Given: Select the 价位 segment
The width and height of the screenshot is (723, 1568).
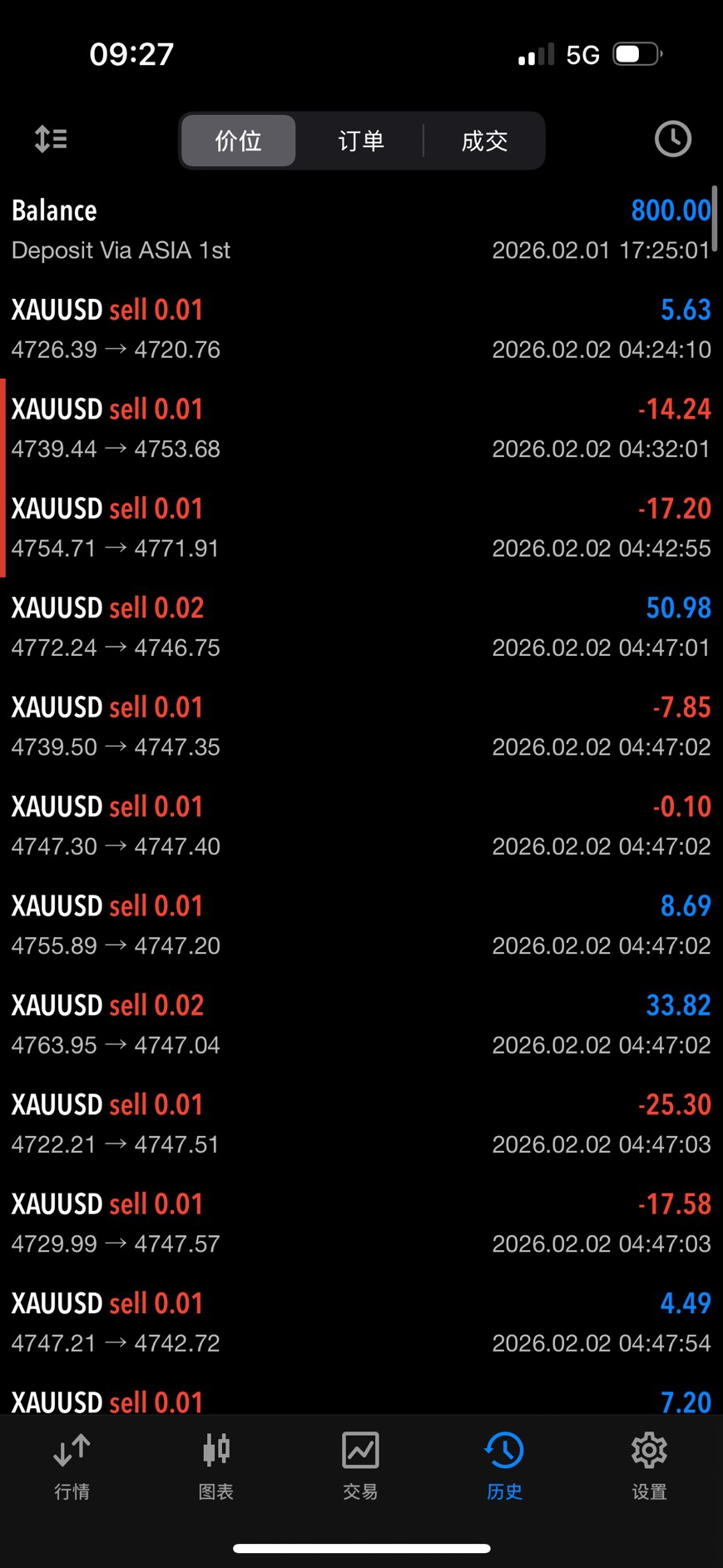Looking at the screenshot, I should [x=239, y=141].
